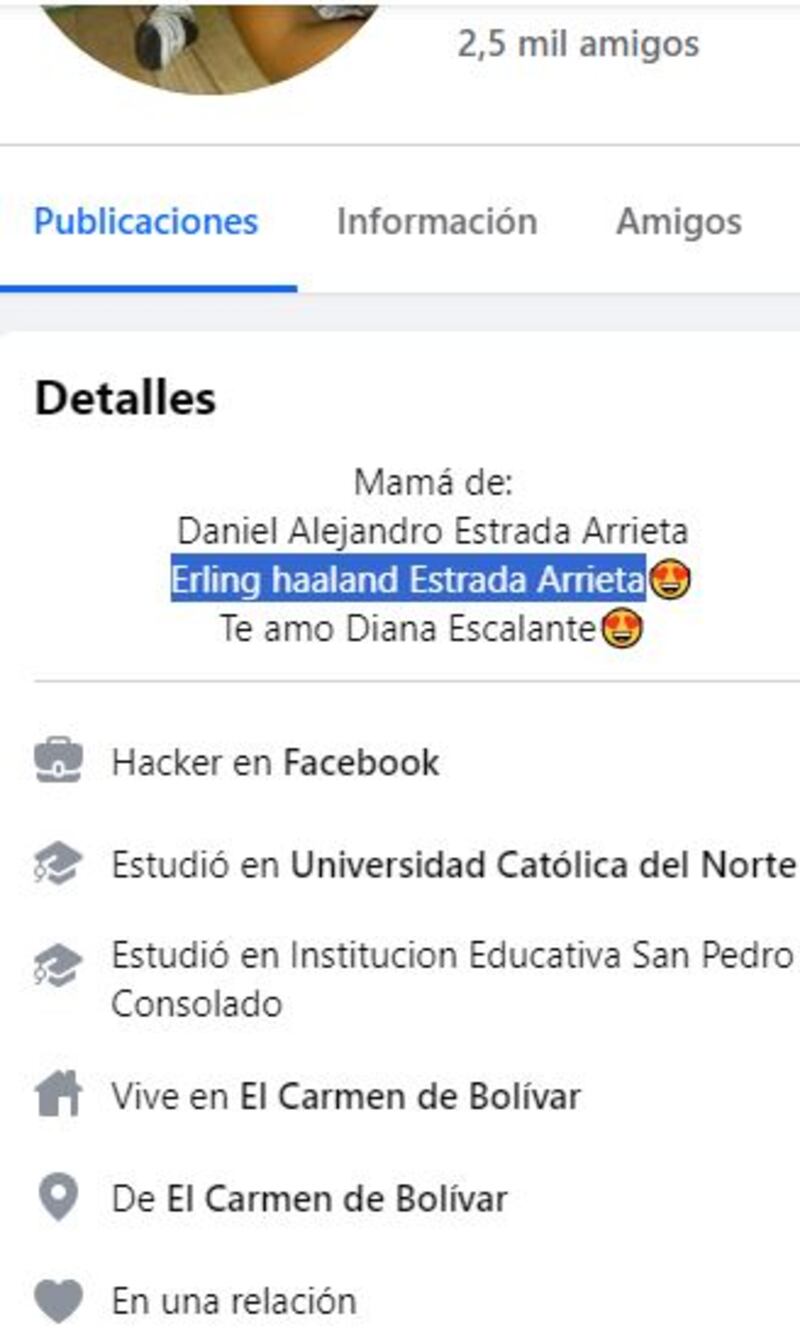The width and height of the screenshot is (800, 1343).
Task: Switch to the Información tab
Action: pos(437,223)
